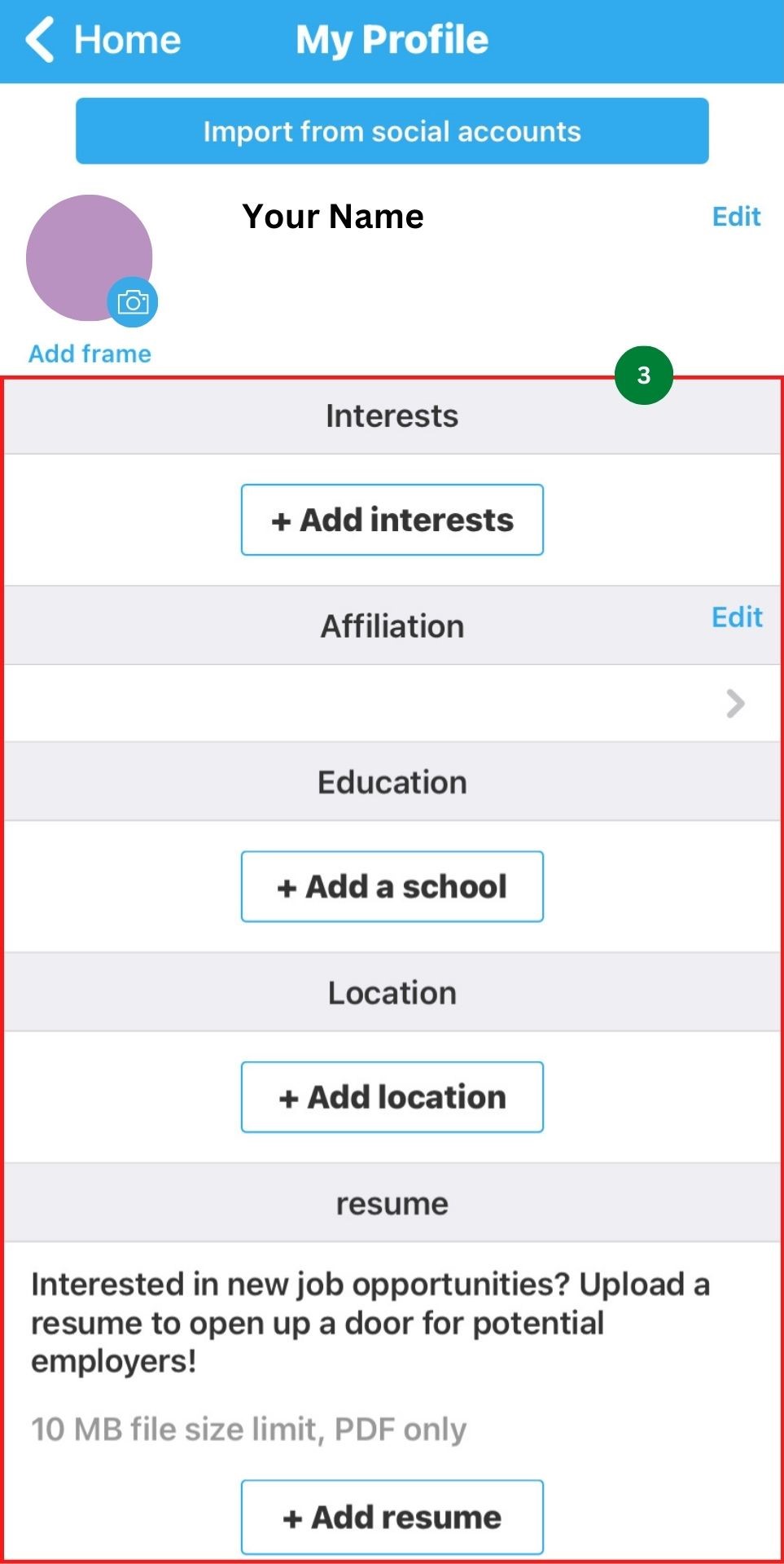
Task: Tap Import from social accounts
Action: [392, 130]
